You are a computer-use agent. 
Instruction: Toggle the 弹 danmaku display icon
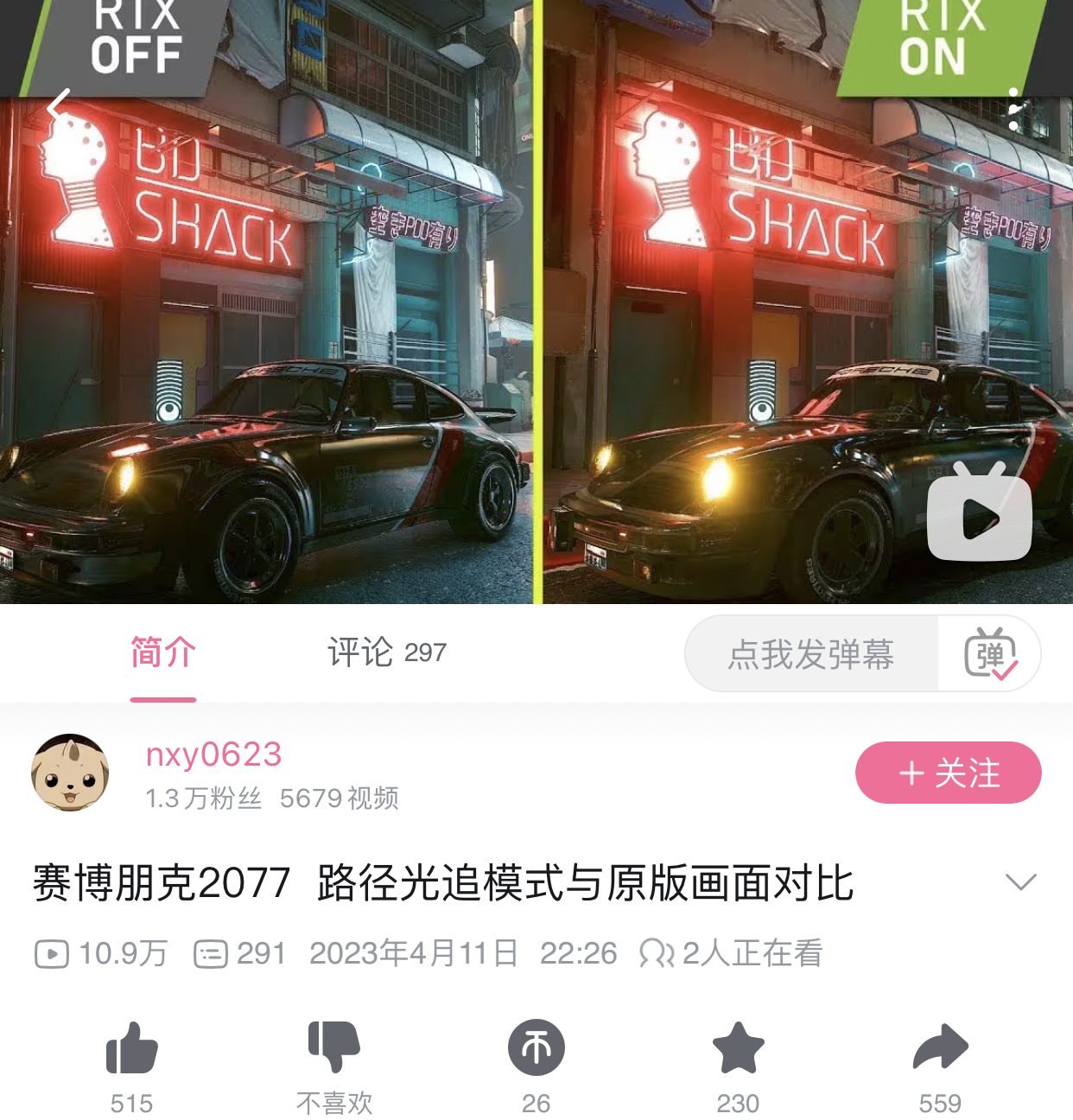990,654
